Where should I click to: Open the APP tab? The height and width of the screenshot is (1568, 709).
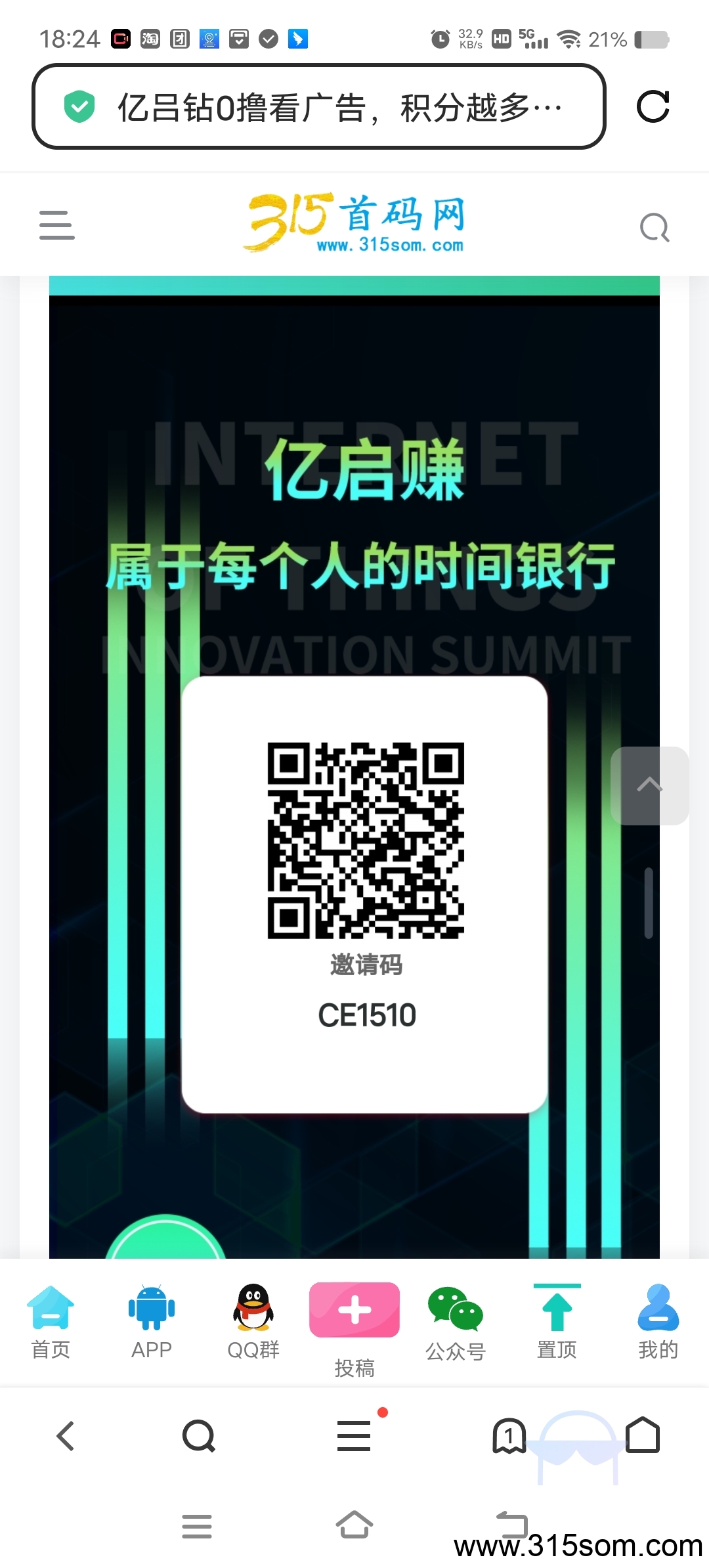click(x=152, y=1321)
